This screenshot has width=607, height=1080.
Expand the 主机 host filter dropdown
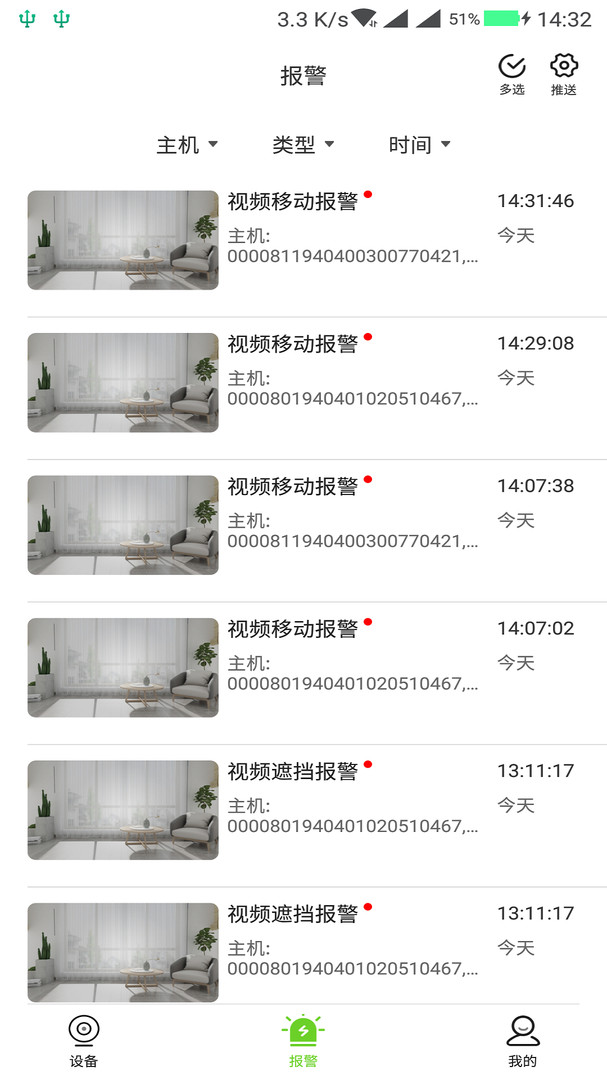(x=187, y=145)
